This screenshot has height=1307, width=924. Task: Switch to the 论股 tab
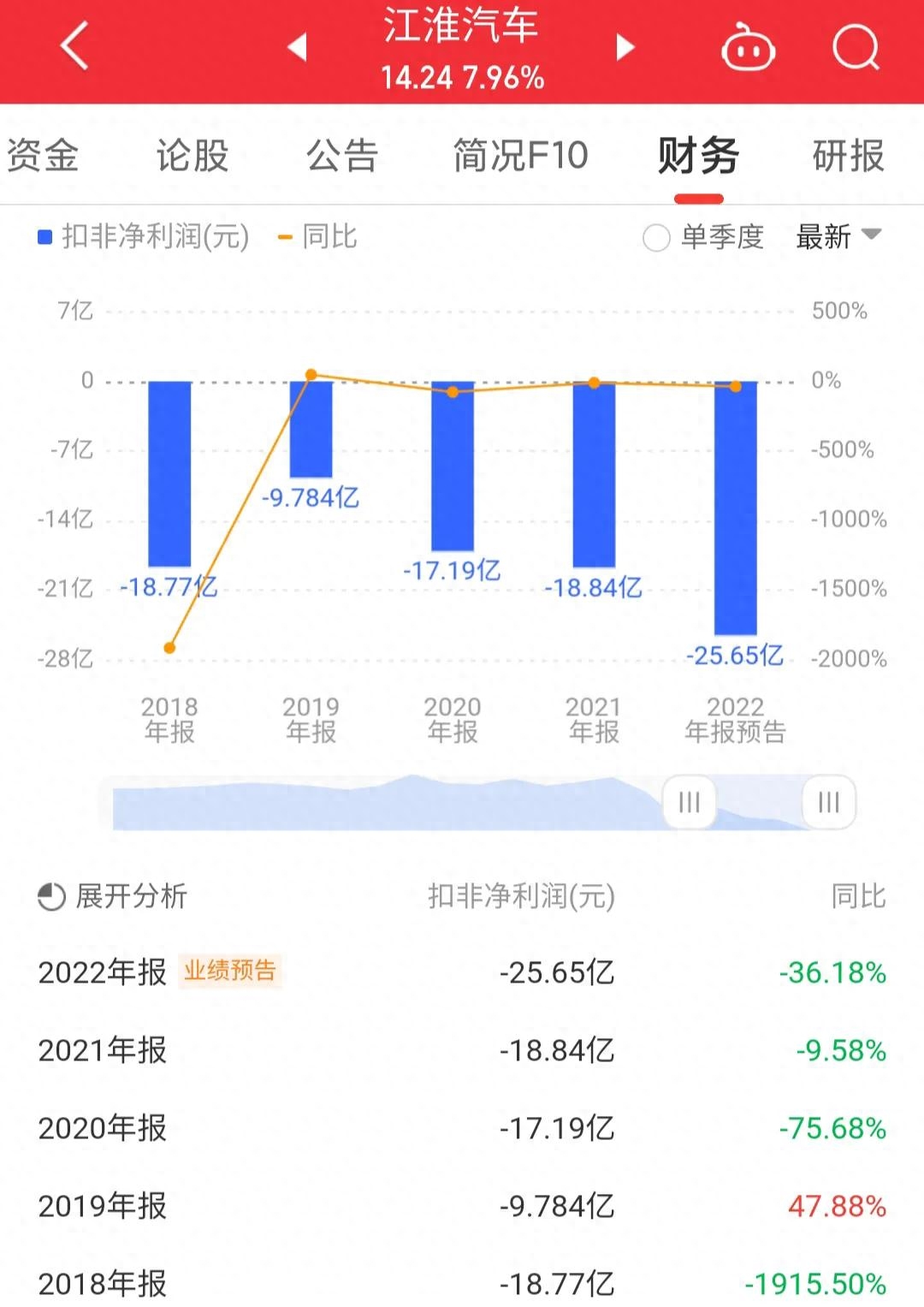pos(192,156)
